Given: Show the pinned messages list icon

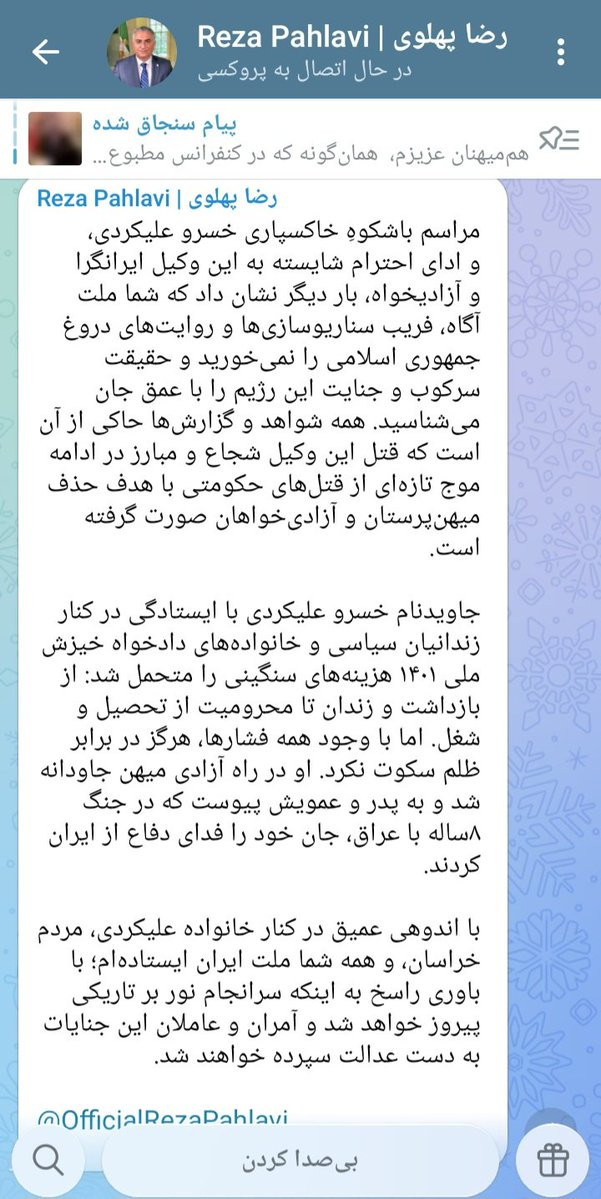Looking at the screenshot, I should [559, 138].
